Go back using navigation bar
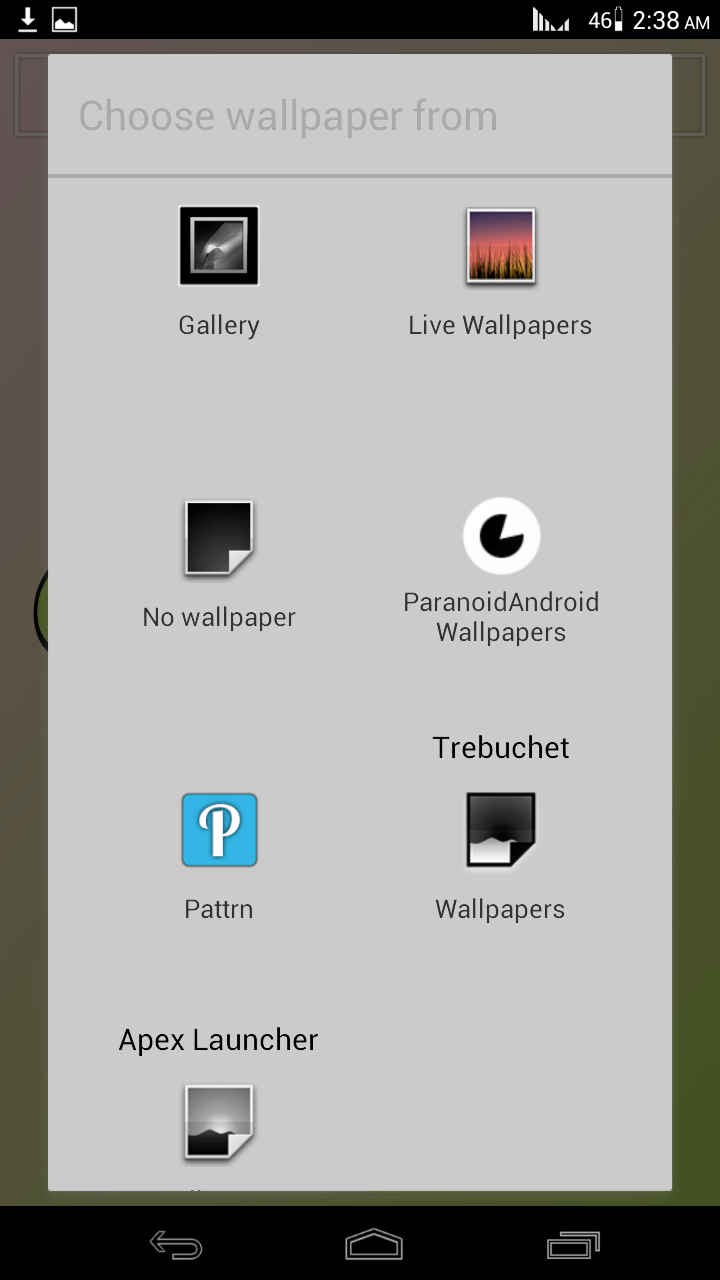This screenshot has height=1280, width=720. coord(176,1245)
